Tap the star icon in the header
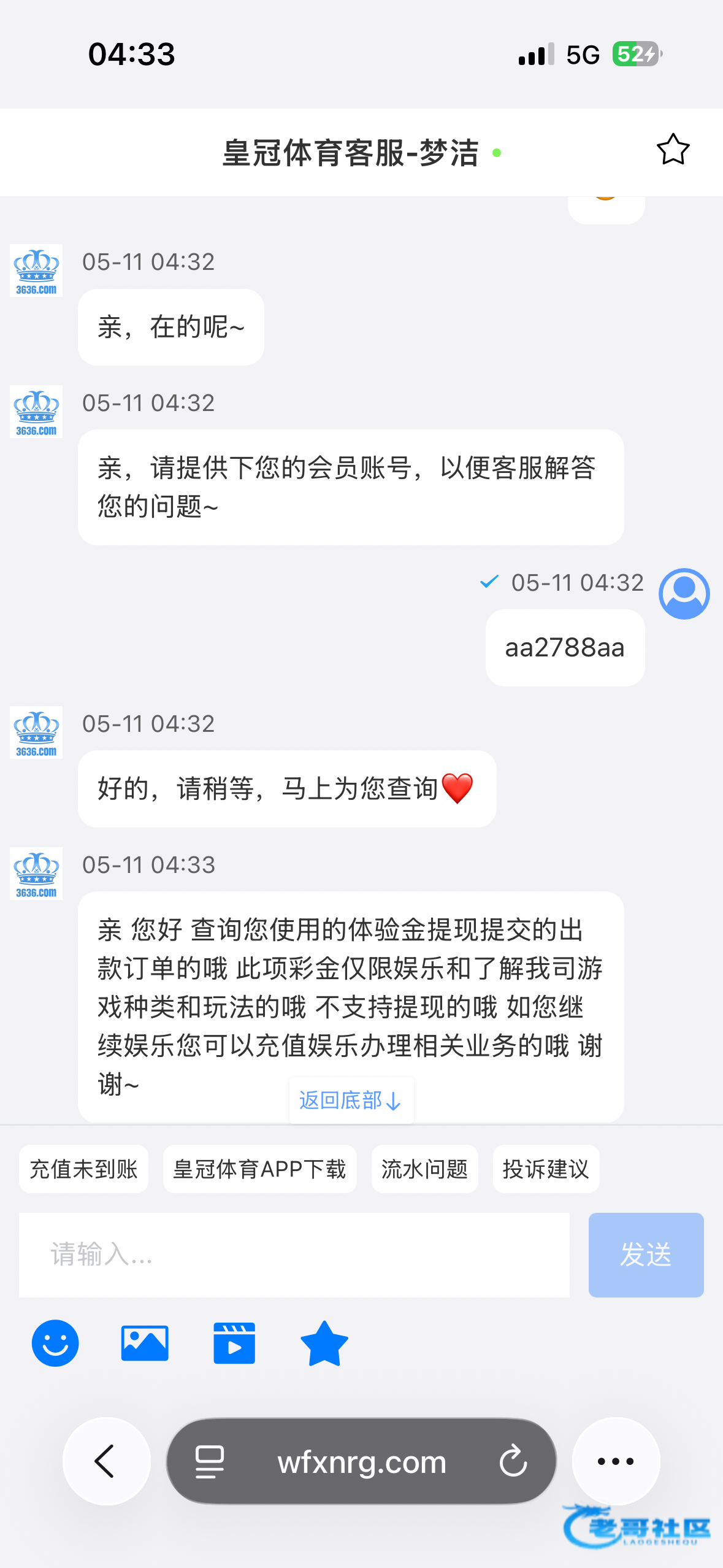 [673, 150]
